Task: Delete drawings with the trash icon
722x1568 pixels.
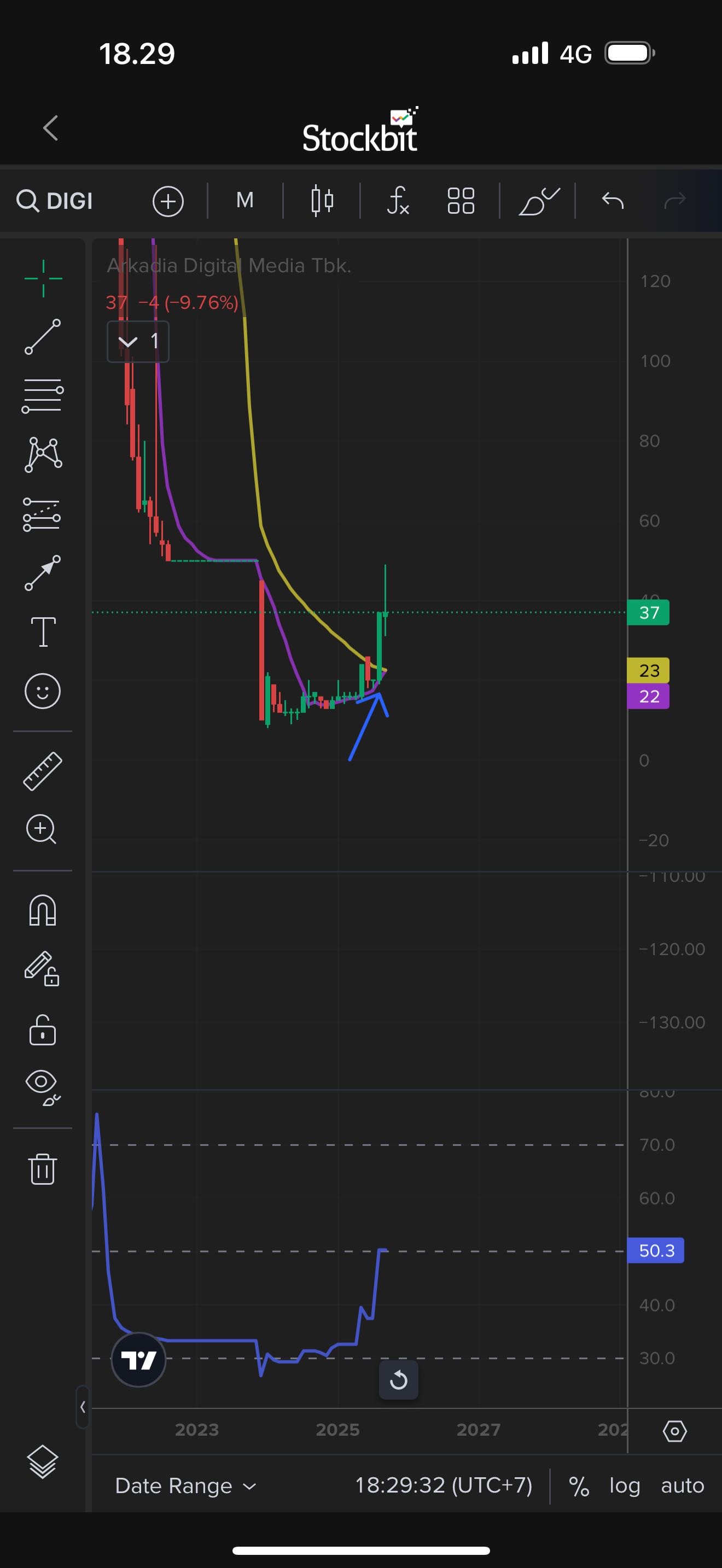Action: (43, 1169)
